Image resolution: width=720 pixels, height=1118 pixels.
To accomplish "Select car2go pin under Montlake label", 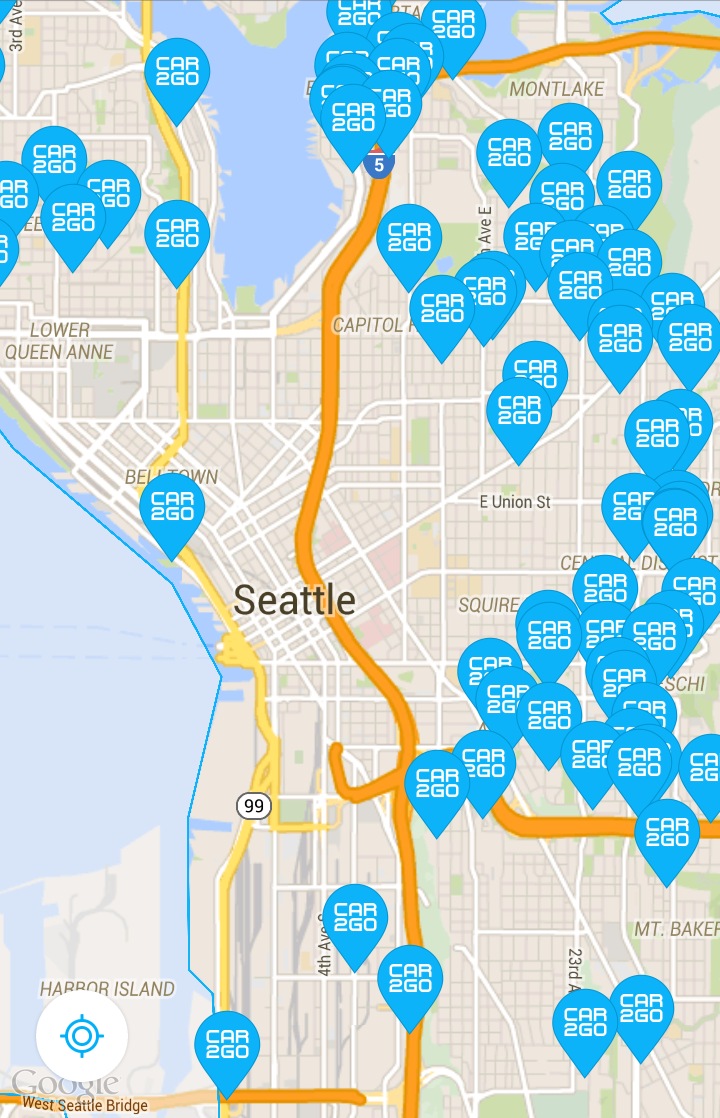I will 570,136.
